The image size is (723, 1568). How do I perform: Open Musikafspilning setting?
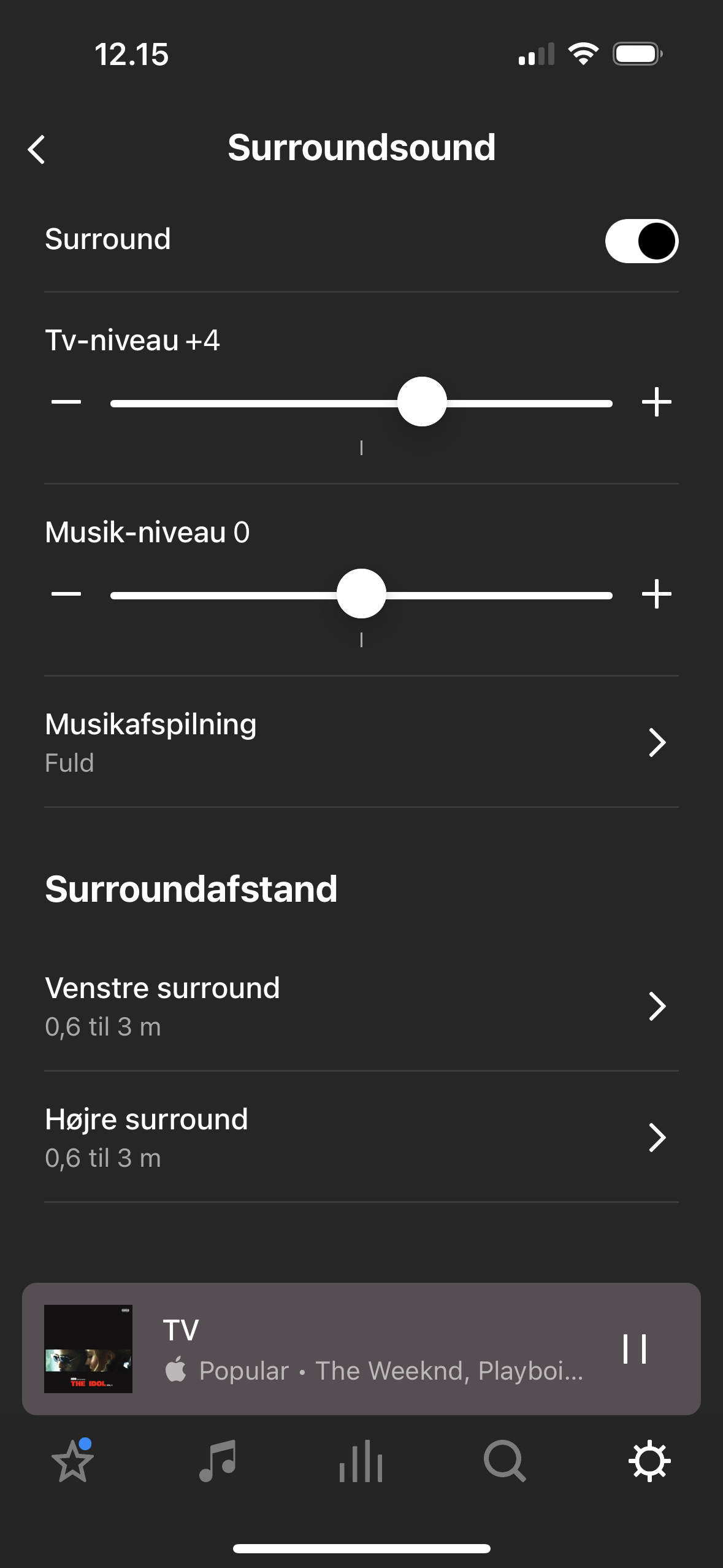361,742
